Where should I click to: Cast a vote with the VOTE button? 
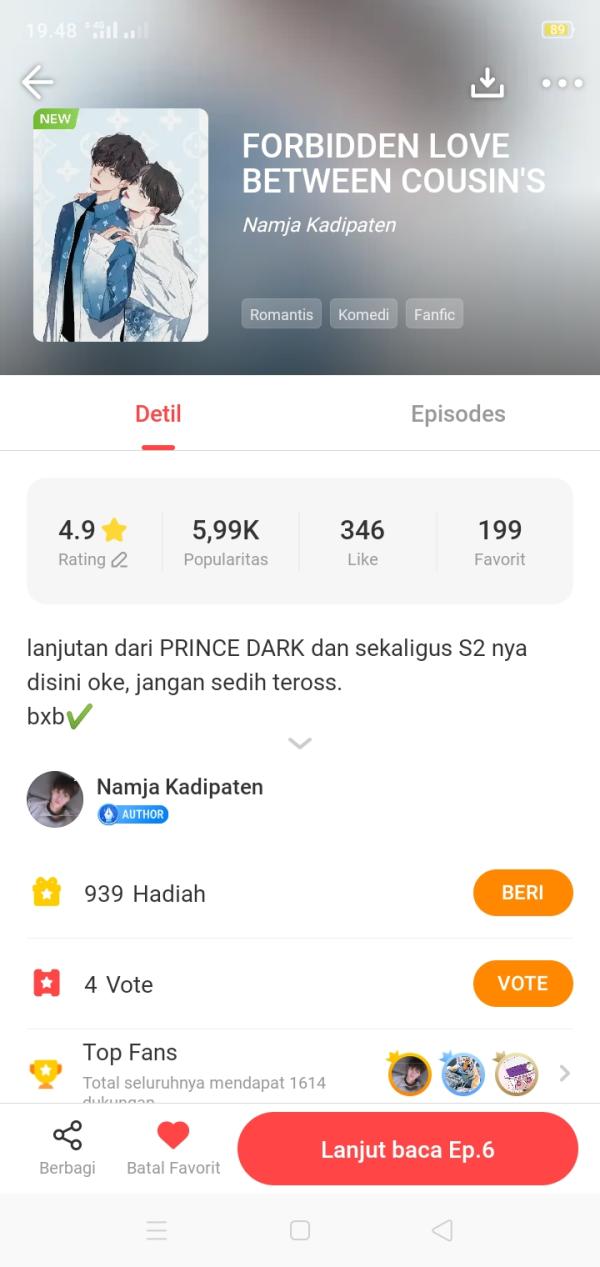(x=522, y=983)
